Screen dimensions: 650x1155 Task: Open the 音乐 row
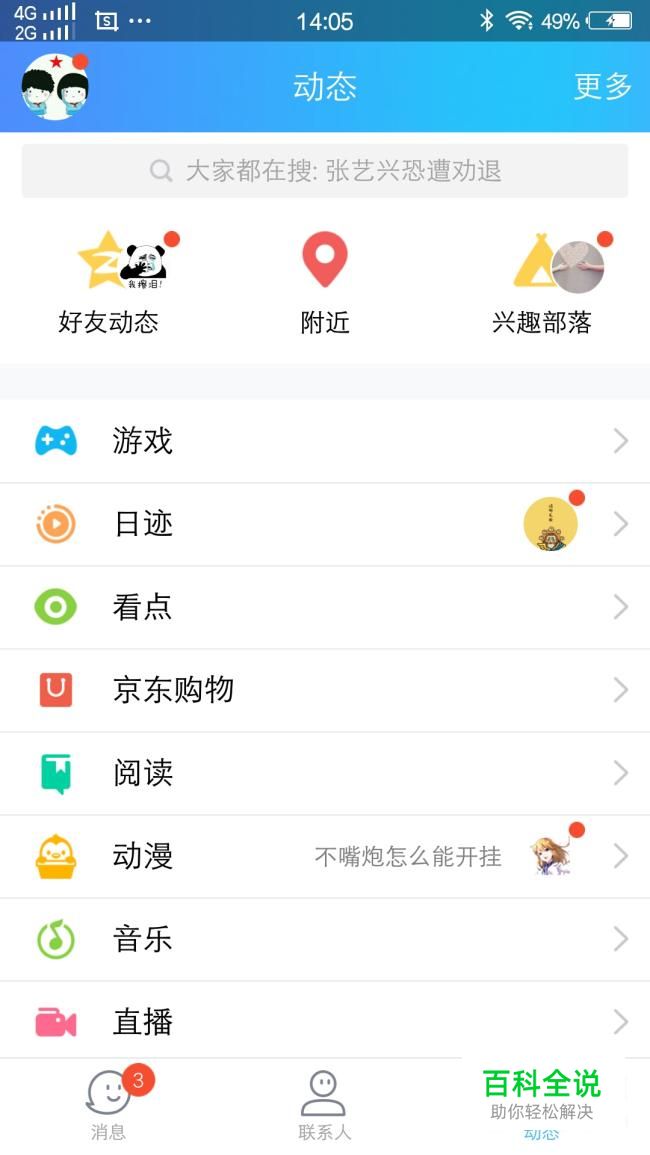(325, 939)
